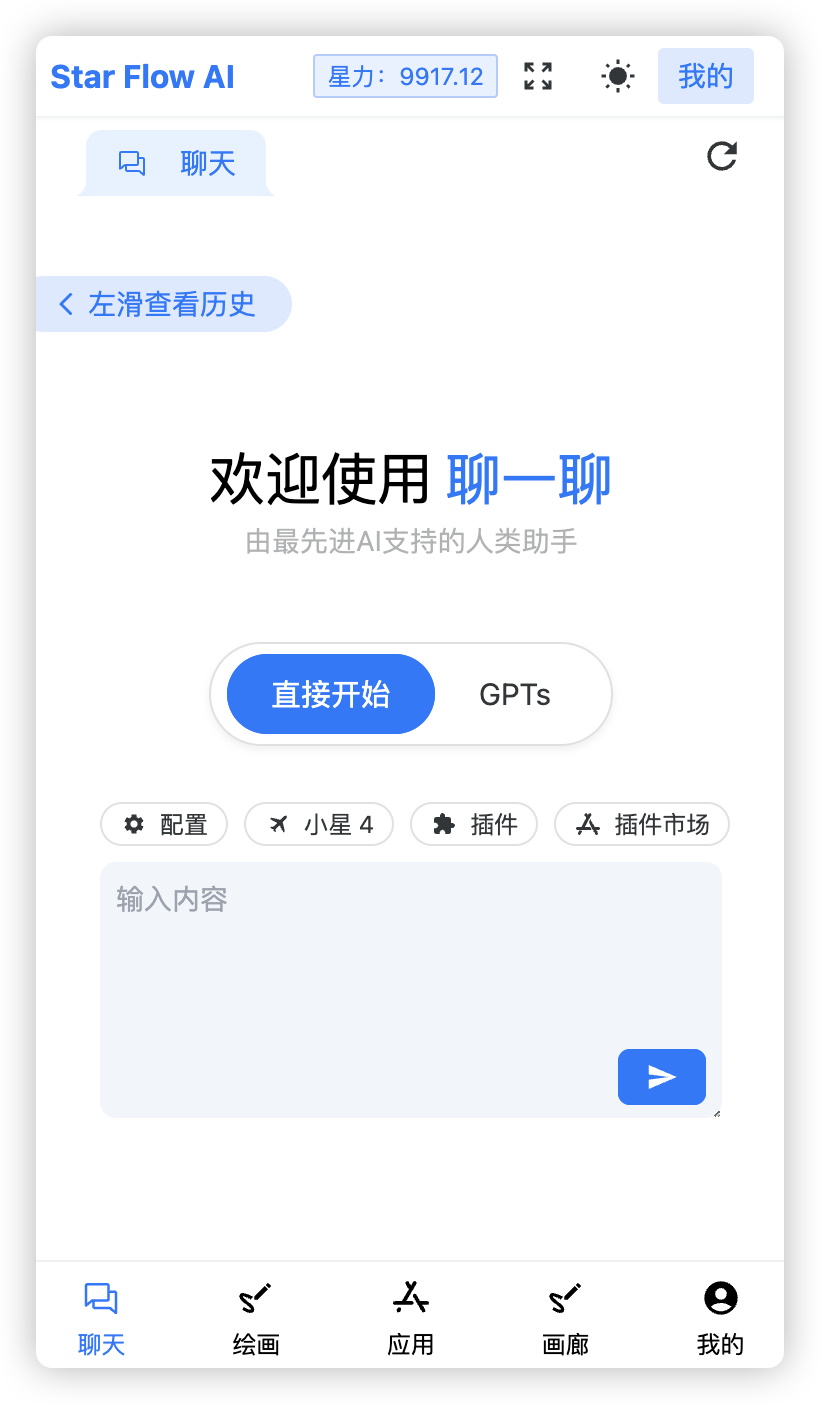Go to the 应用 bottom tab

pyautogui.click(x=410, y=1318)
